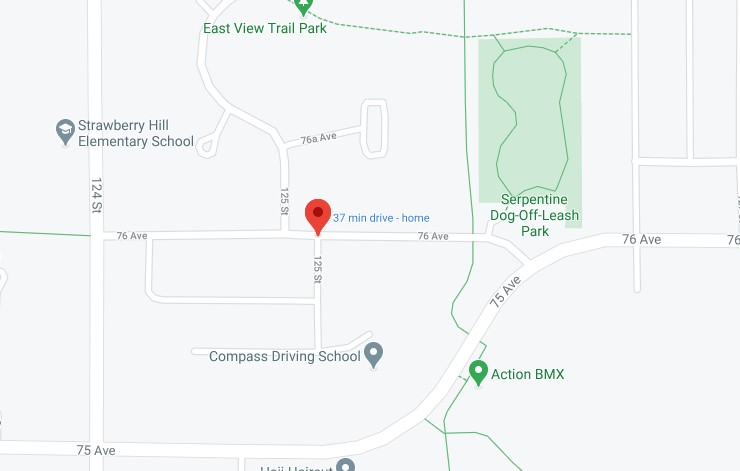Select Serpentine Dog-Off-Leash Park label
This screenshot has width=740, height=471.
point(534,216)
